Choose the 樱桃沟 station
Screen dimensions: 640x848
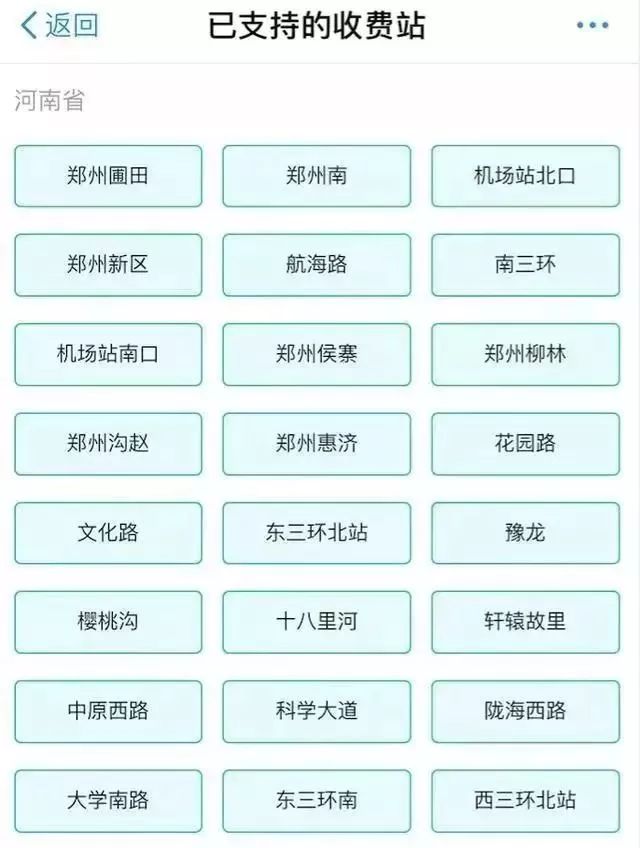108,622
